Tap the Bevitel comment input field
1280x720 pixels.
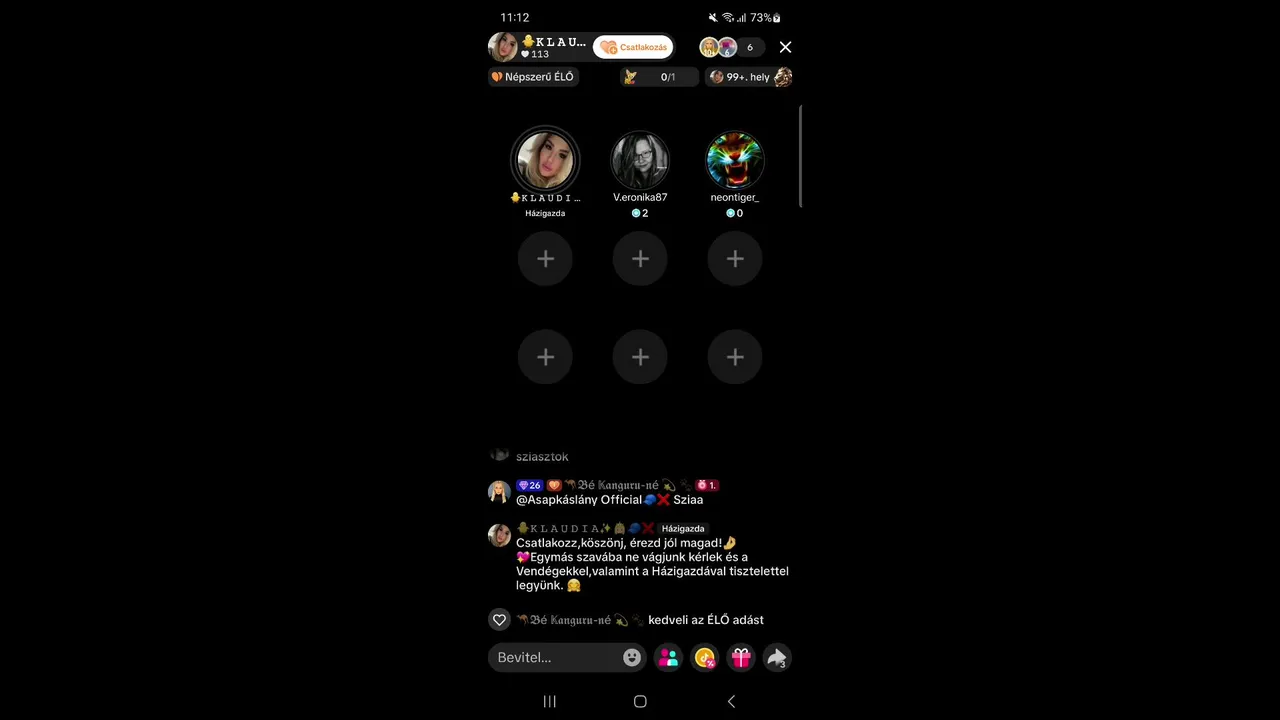555,657
